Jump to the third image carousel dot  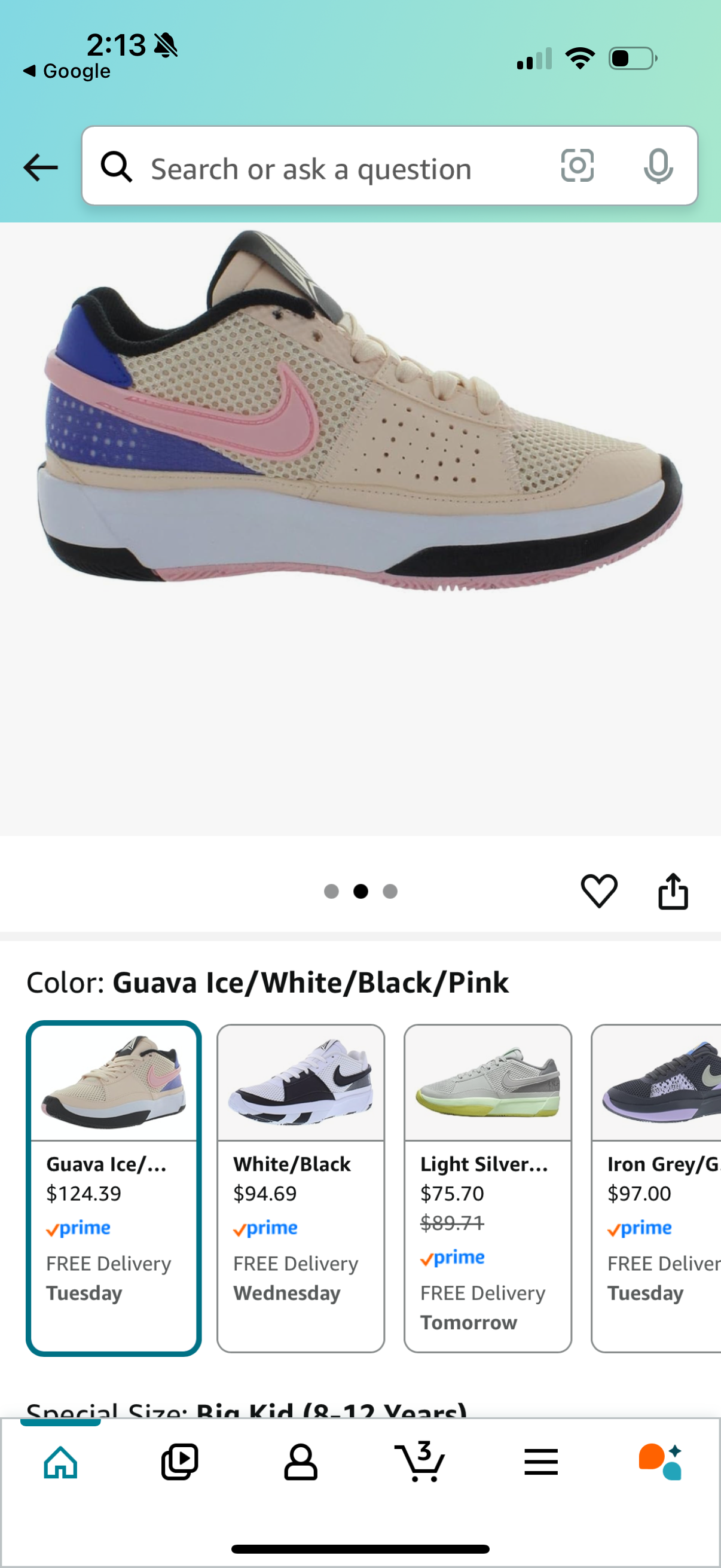[x=390, y=892]
